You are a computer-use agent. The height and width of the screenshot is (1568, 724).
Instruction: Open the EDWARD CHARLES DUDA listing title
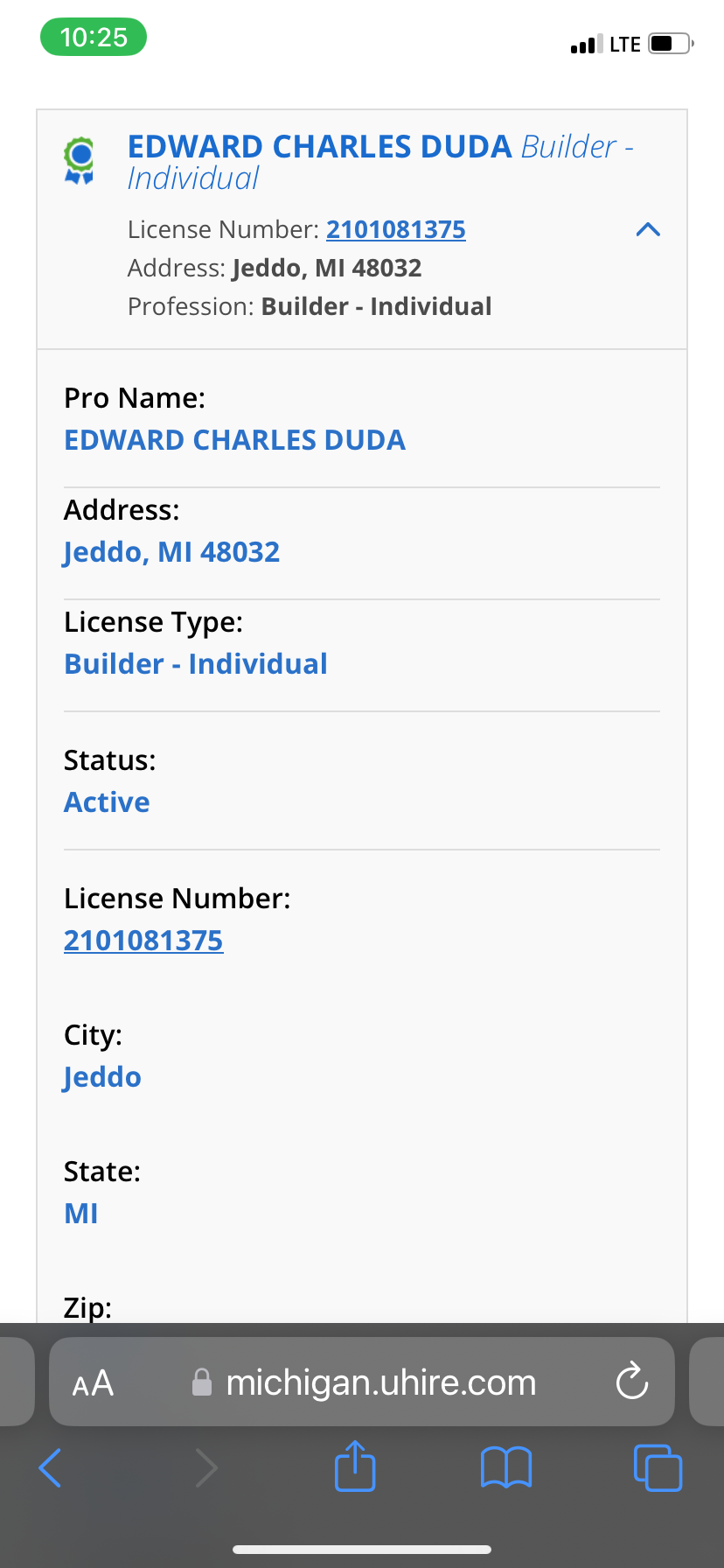pyautogui.click(x=319, y=147)
